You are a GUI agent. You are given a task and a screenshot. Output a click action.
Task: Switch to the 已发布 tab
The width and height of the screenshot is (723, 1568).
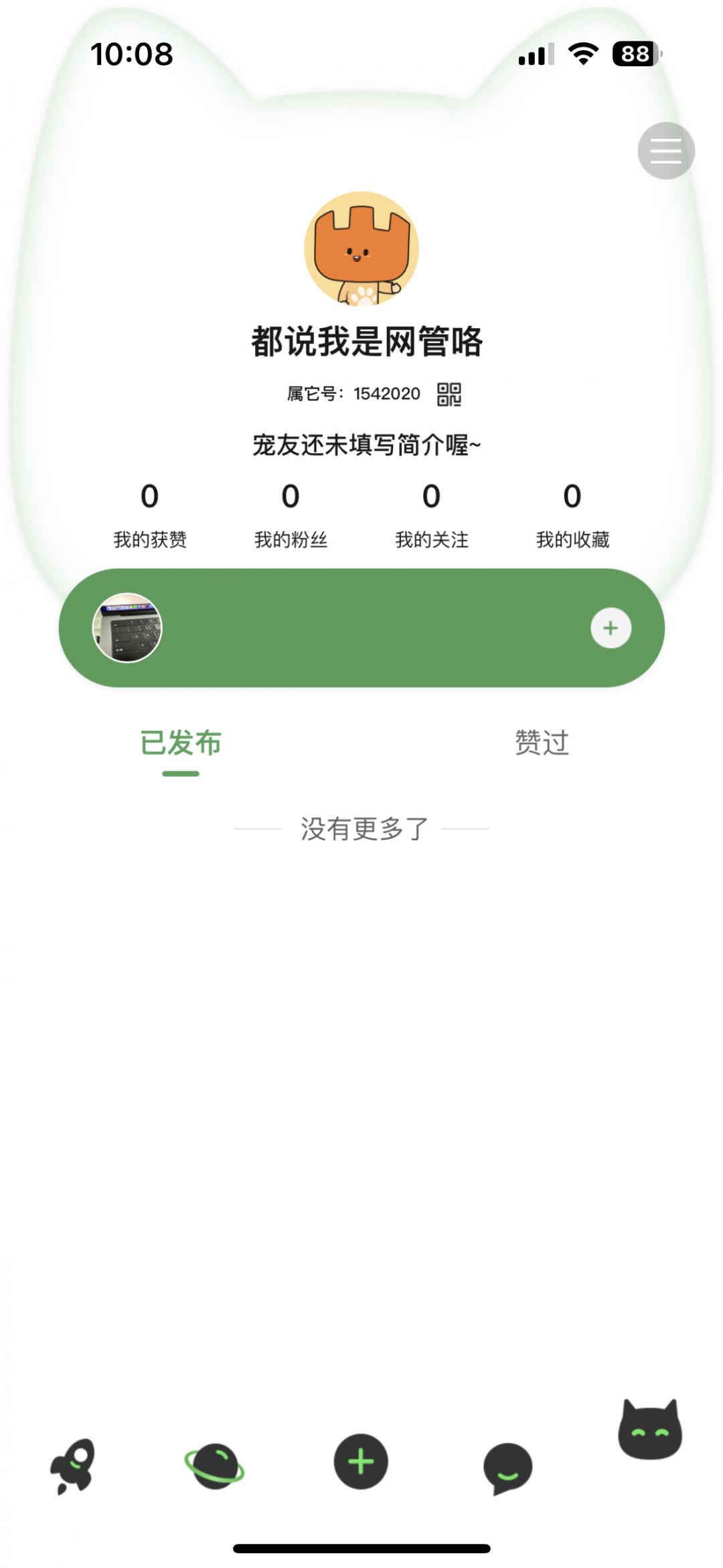point(181,743)
